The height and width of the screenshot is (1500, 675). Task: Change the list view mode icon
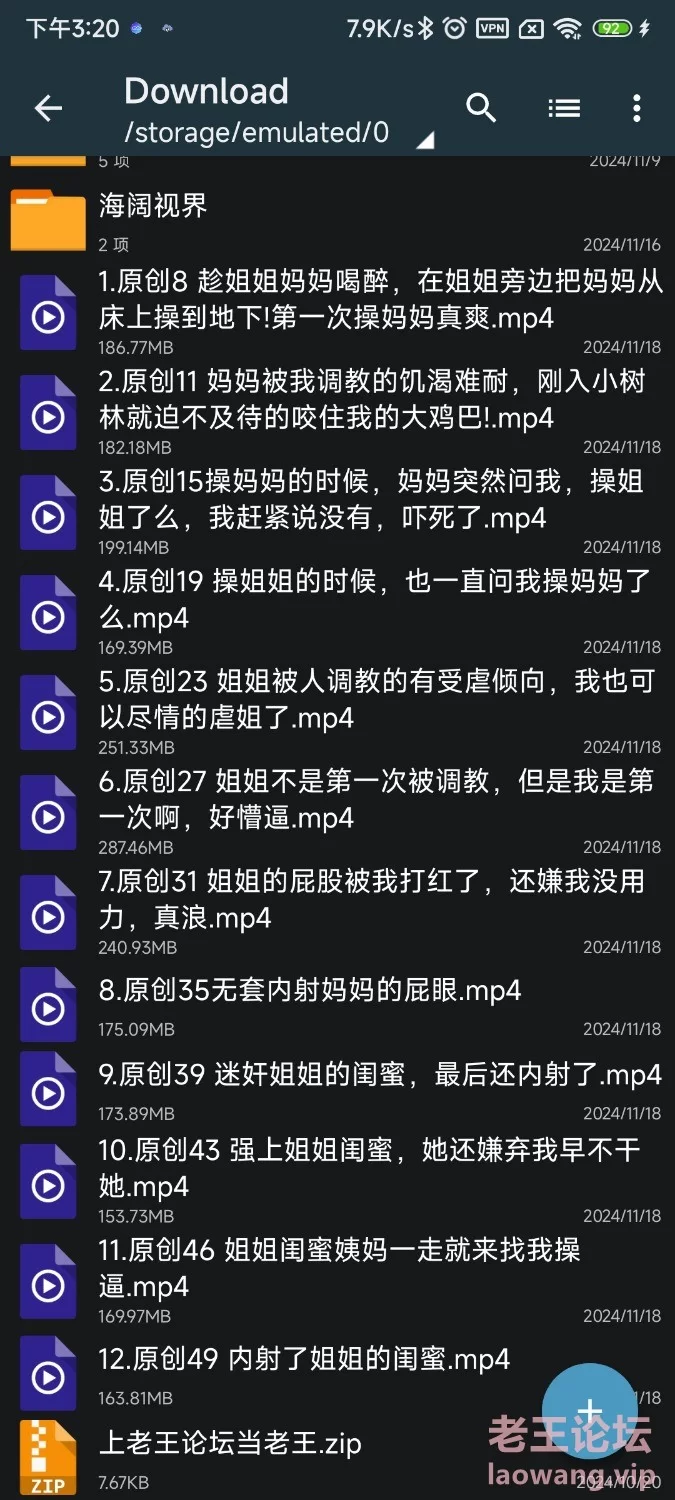(564, 108)
